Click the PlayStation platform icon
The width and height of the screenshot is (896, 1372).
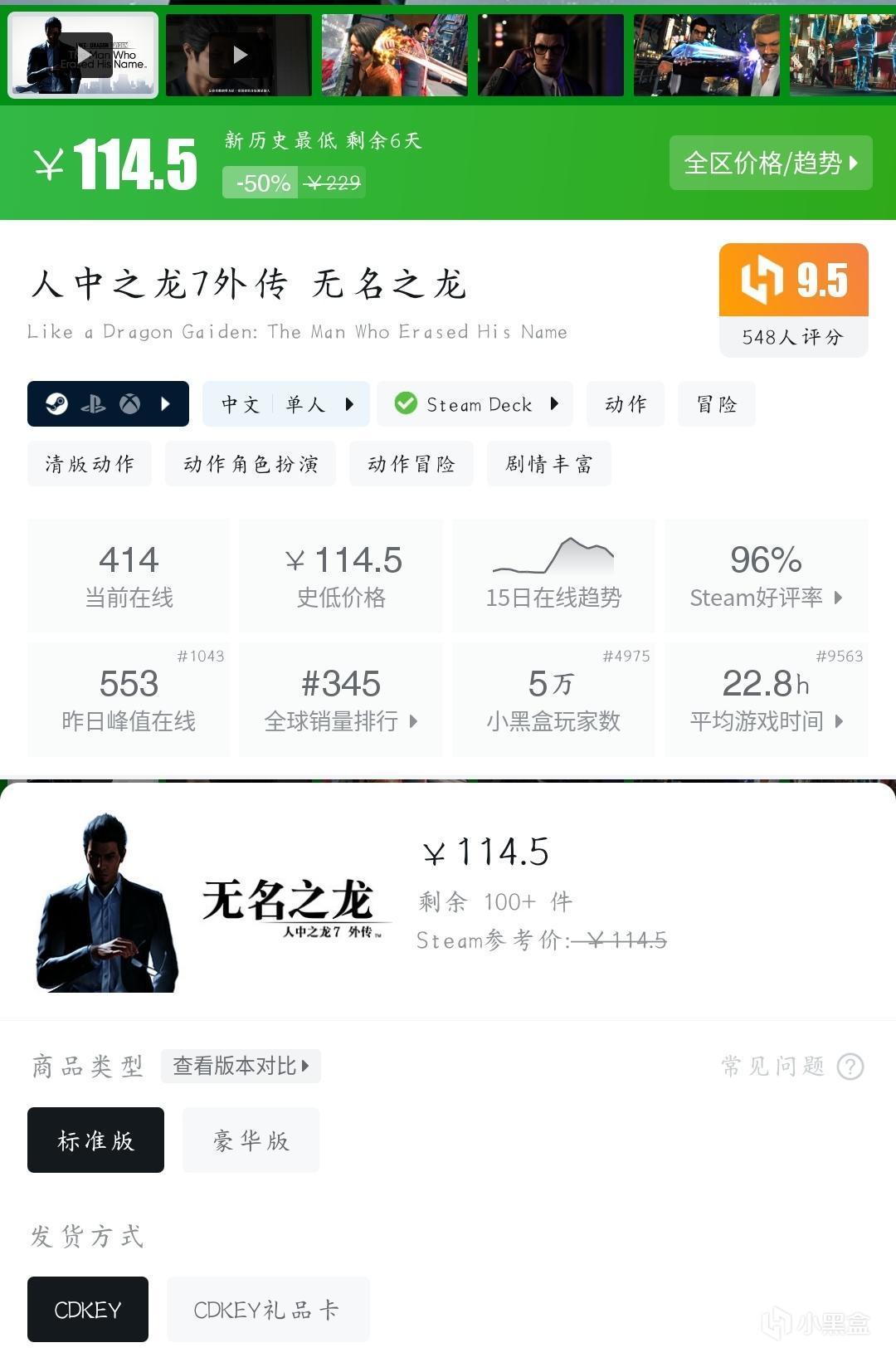pos(94,404)
